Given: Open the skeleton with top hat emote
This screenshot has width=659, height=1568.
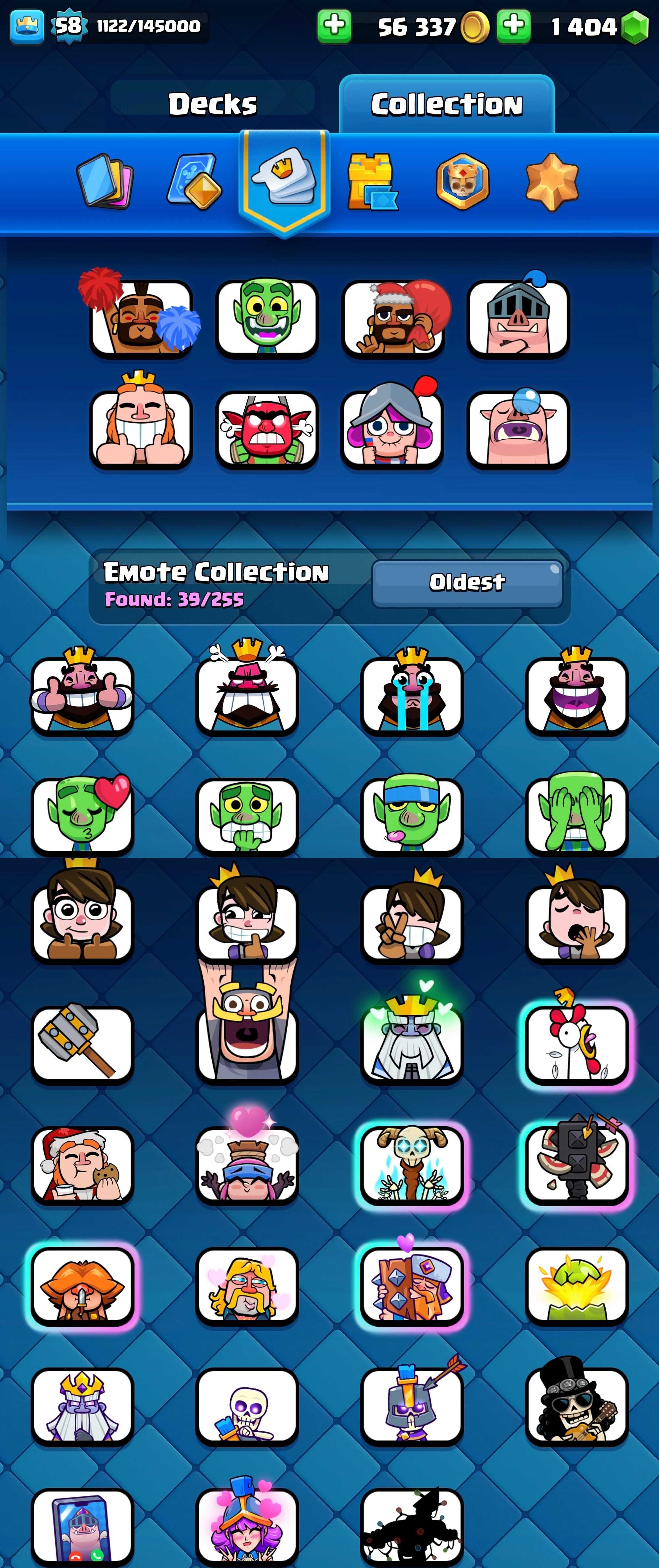Looking at the screenshot, I should click(576, 1405).
